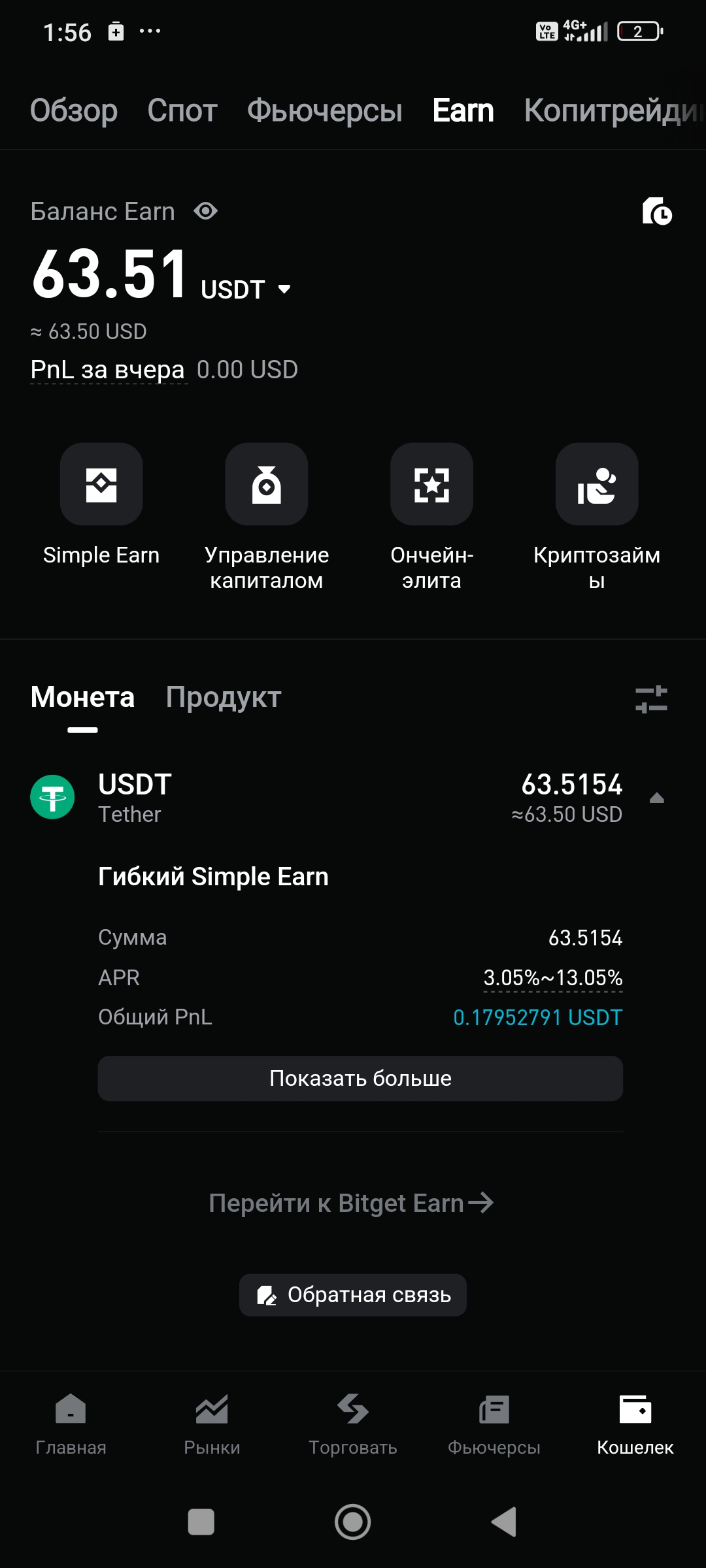Open Earn history icon
Screen dimensions: 706x1568
point(656,211)
